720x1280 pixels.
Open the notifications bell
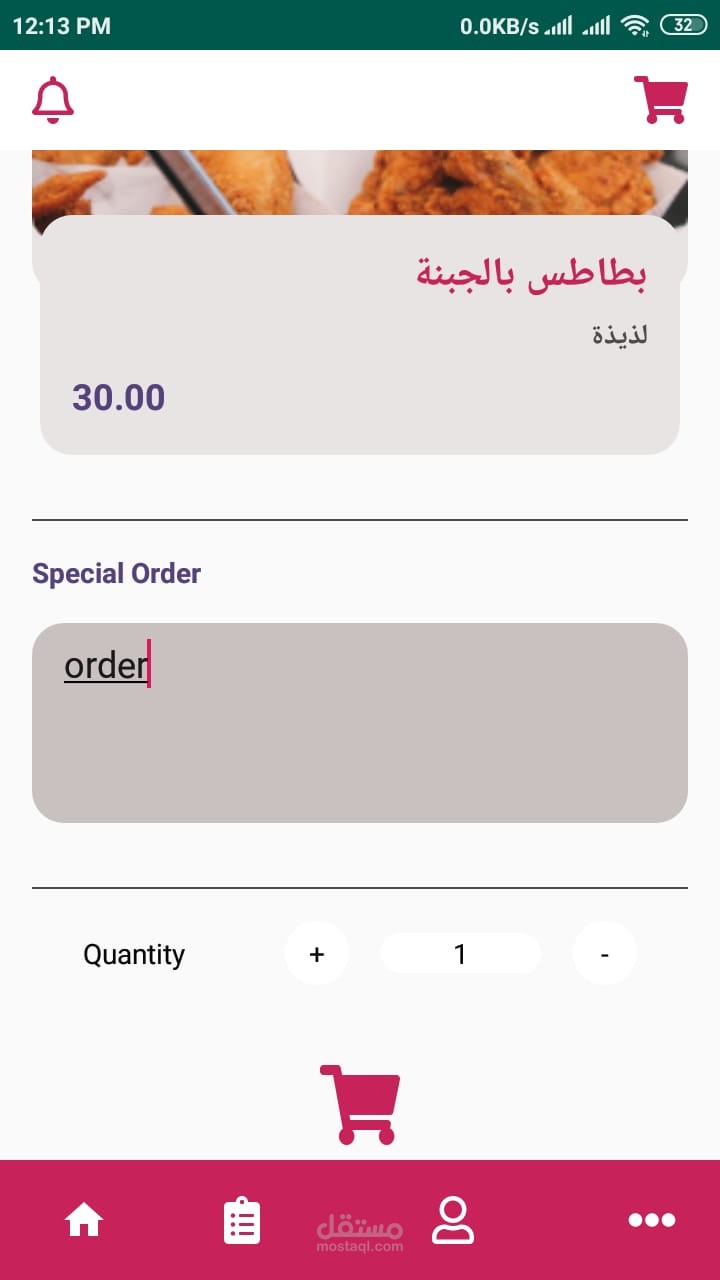(x=53, y=100)
